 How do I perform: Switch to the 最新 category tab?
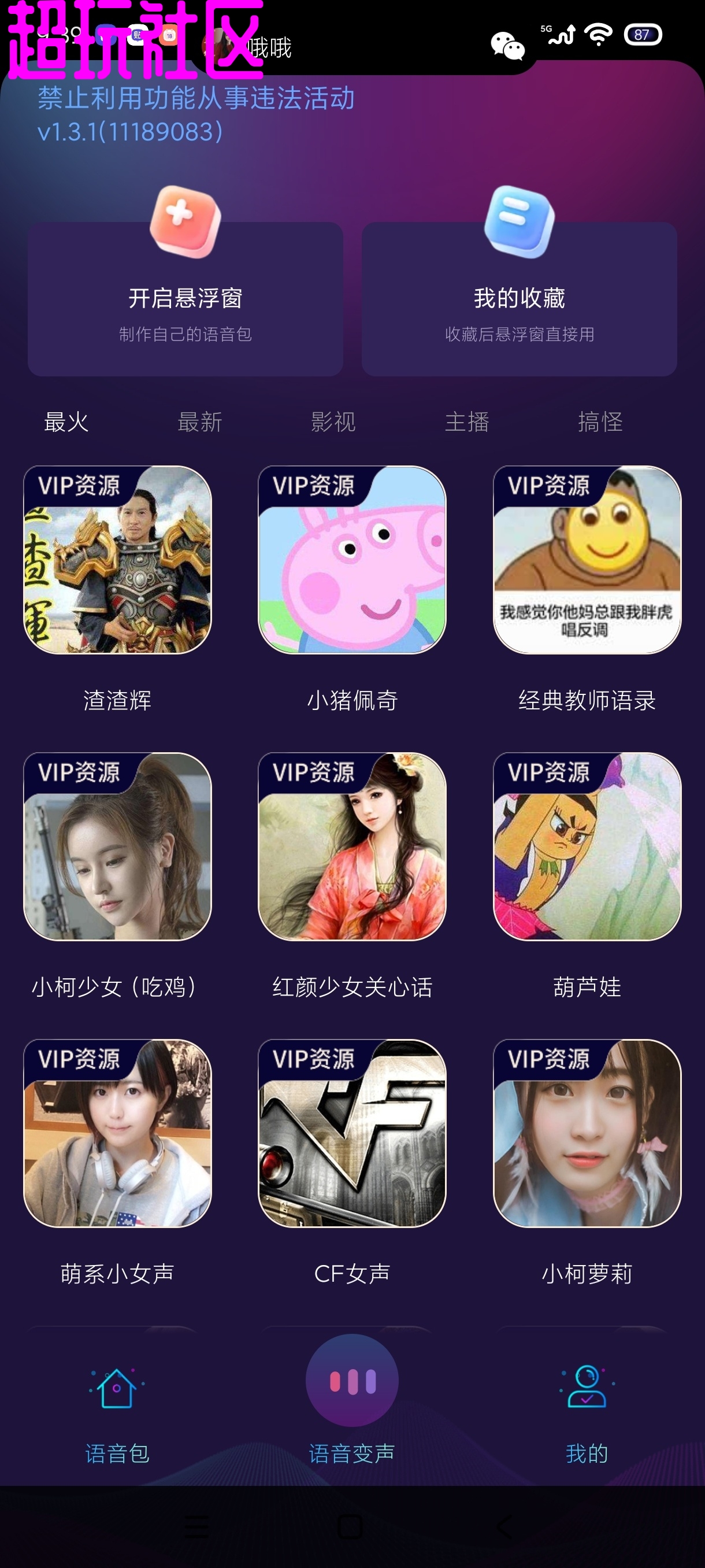tap(199, 421)
